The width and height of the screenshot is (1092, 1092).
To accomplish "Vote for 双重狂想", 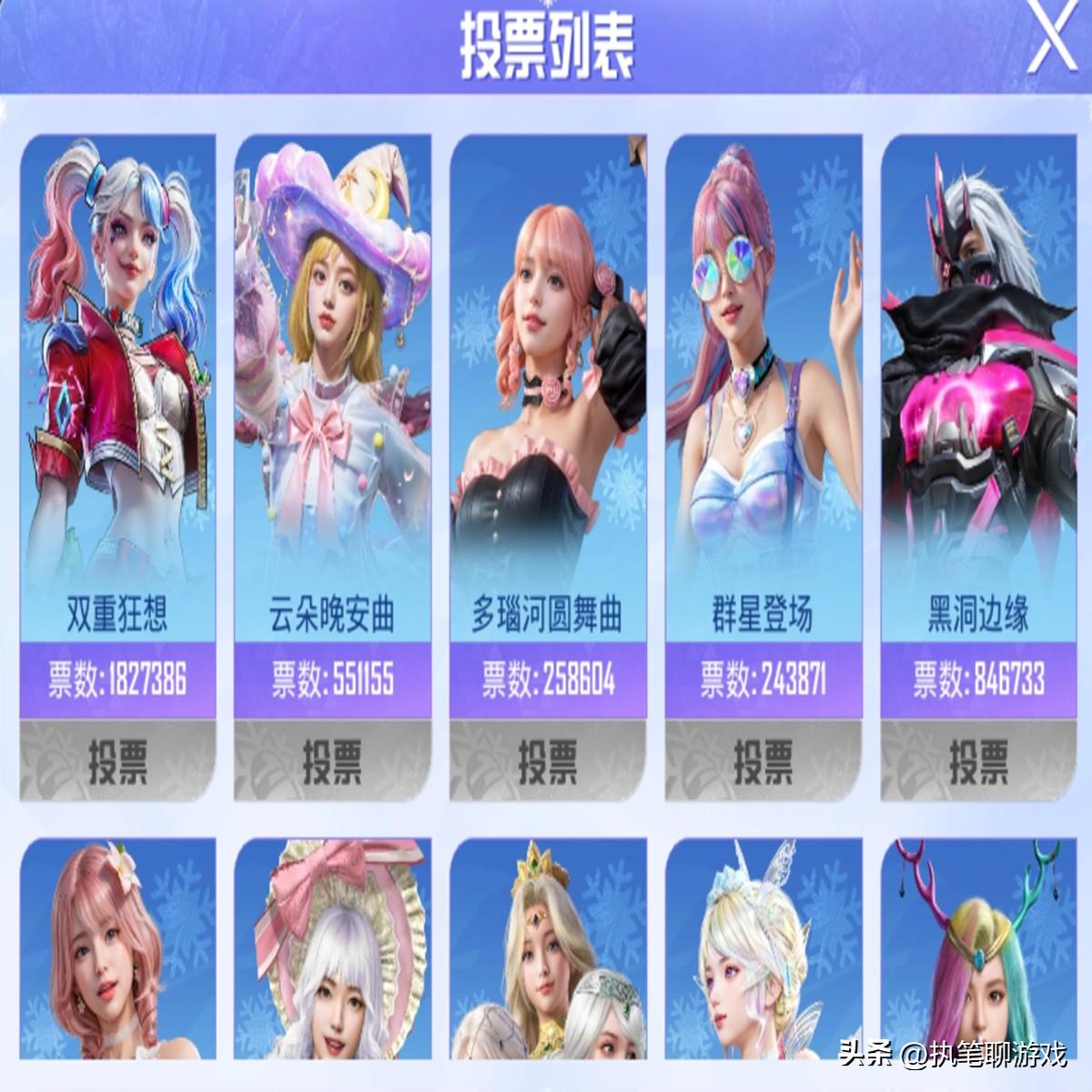I will click(x=117, y=761).
